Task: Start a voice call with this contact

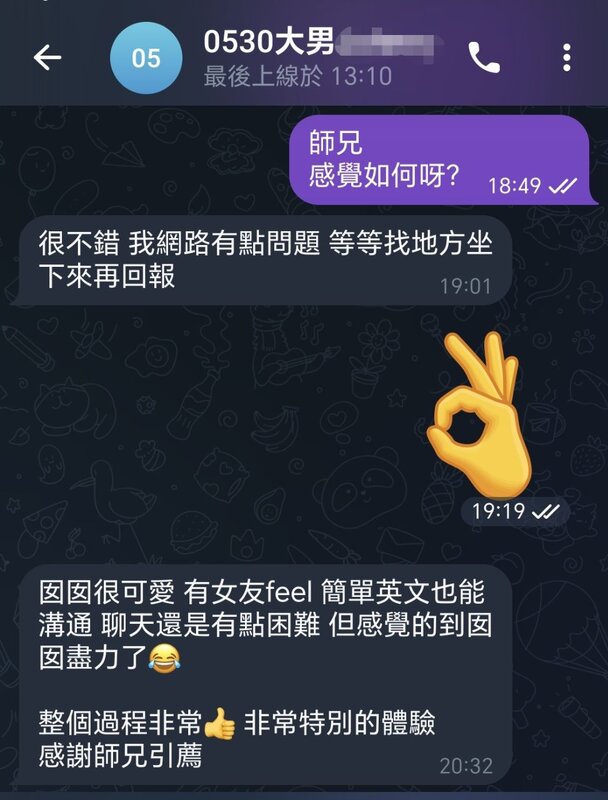Action: (x=484, y=58)
